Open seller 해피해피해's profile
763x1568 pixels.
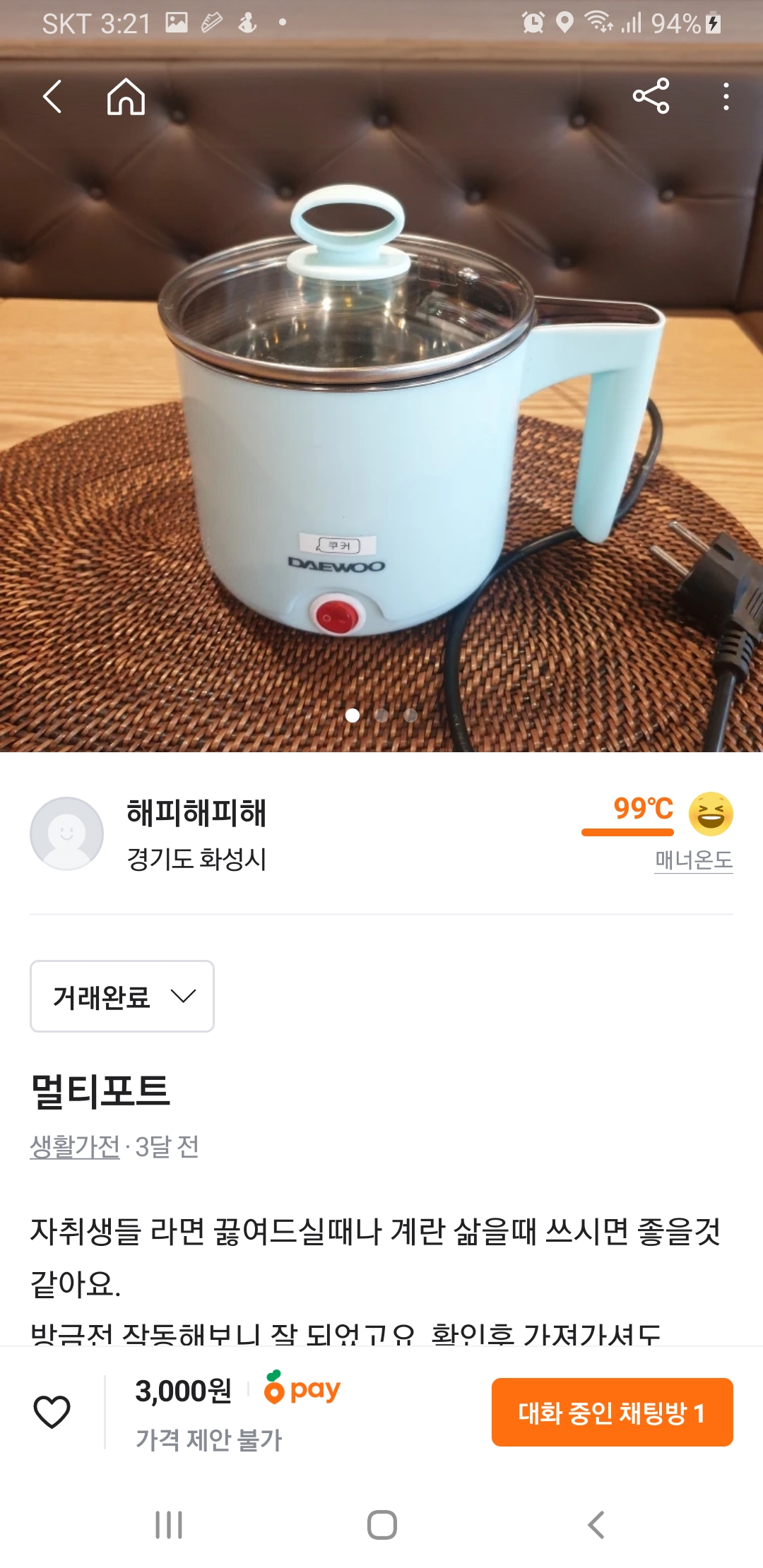[x=196, y=812]
